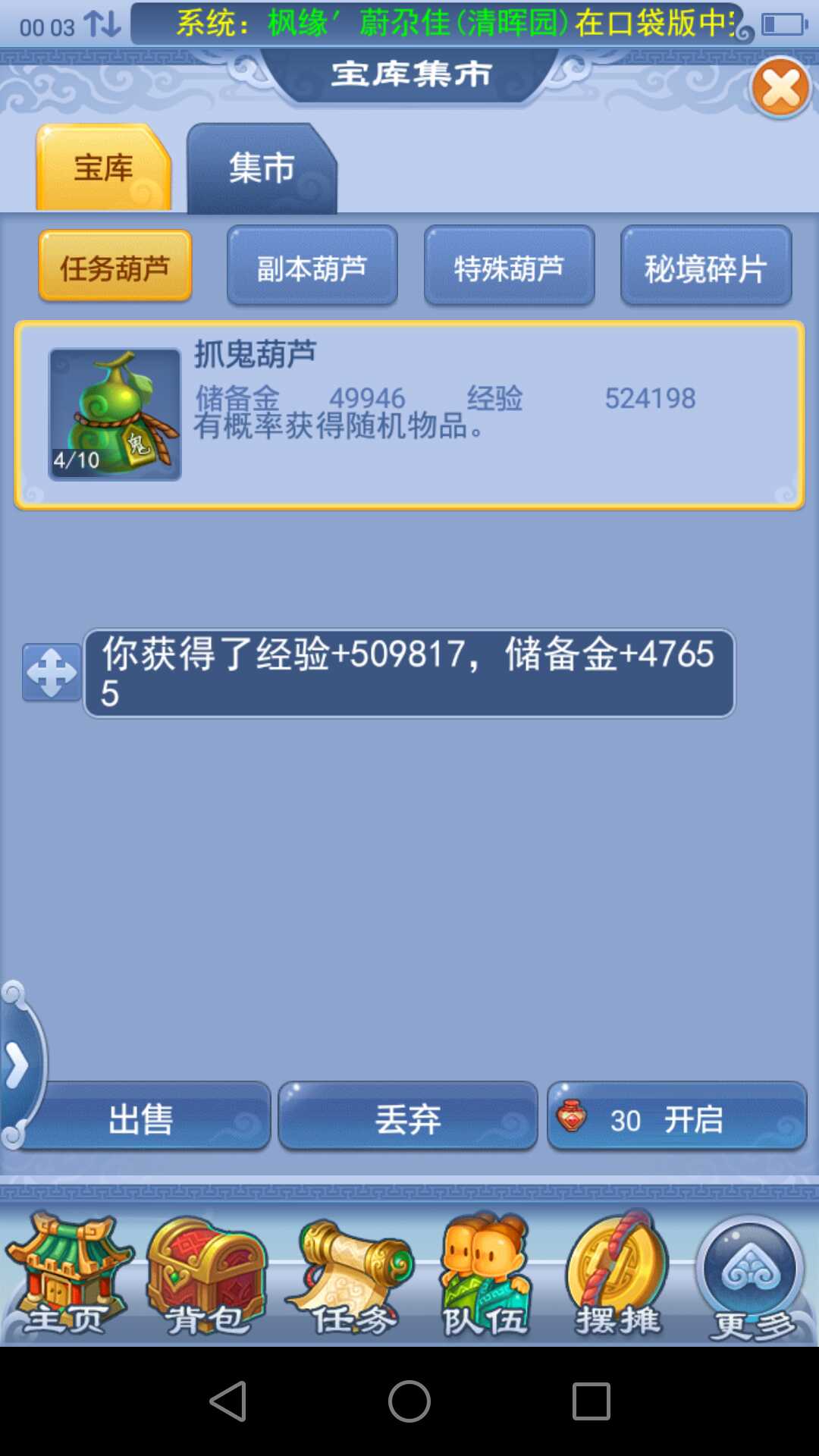This screenshot has height=1456, width=819.
Task: Tap the Android back button
Action: pyautogui.click(x=227, y=1401)
